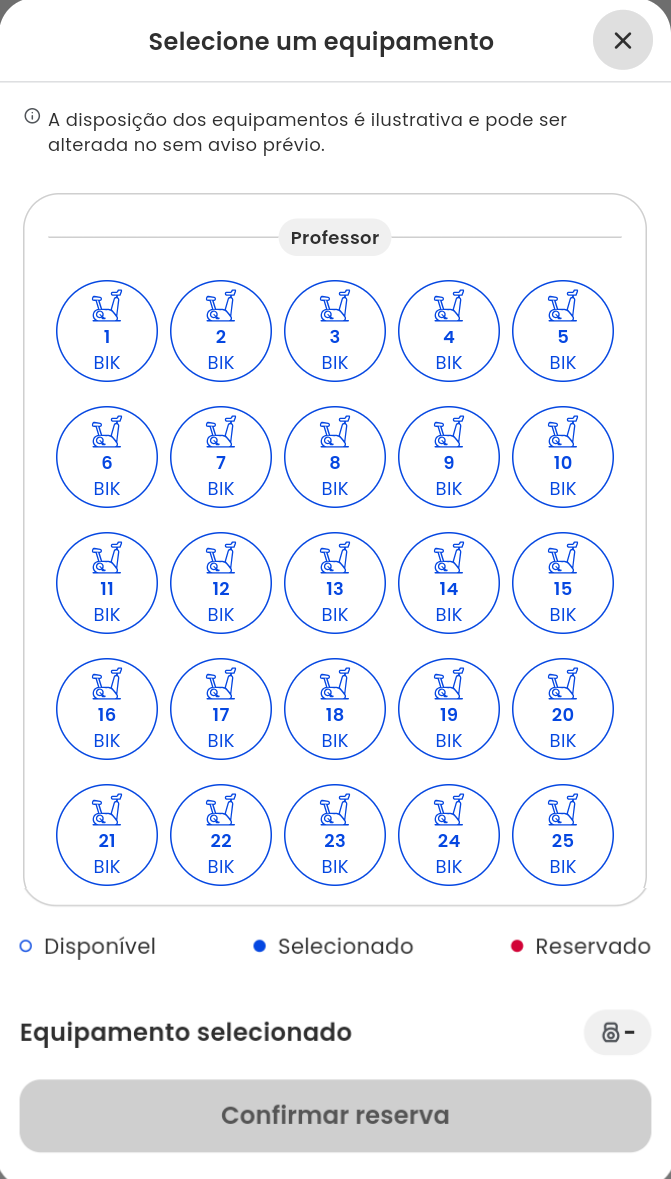Select bike 21
The image size is (671, 1179).
[107, 835]
